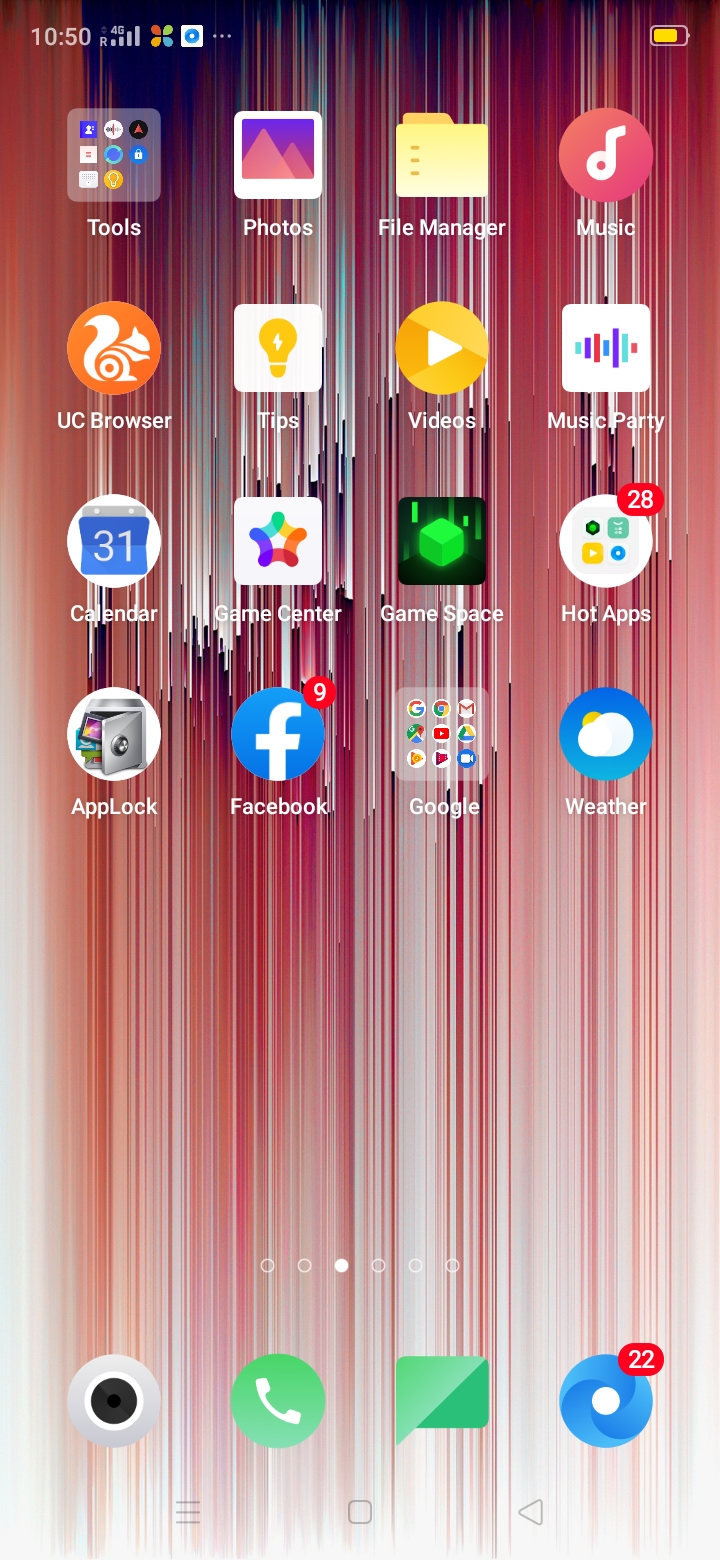720x1560 pixels.
Task: Open Facebook with 9 notifications
Action: coord(278,734)
